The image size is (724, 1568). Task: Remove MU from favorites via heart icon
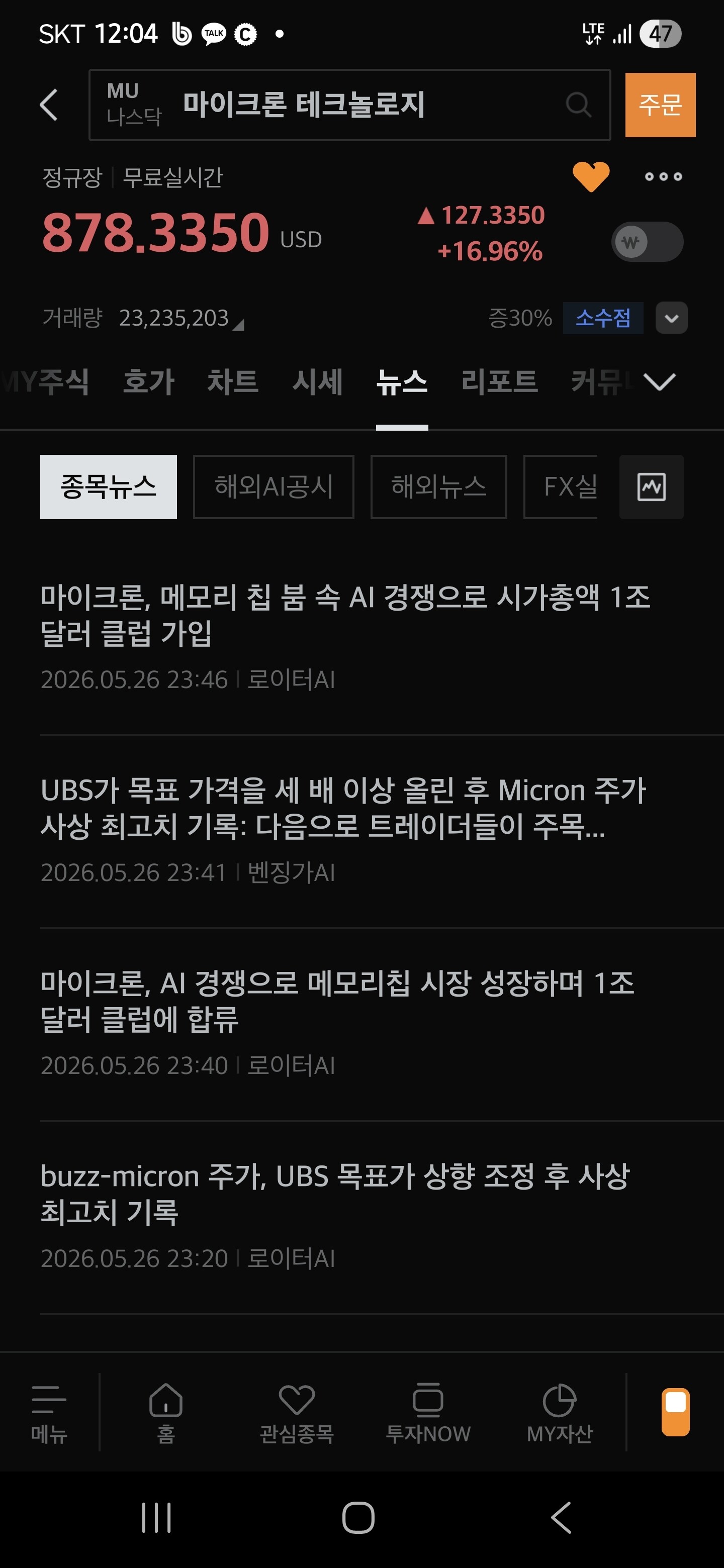tap(591, 176)
